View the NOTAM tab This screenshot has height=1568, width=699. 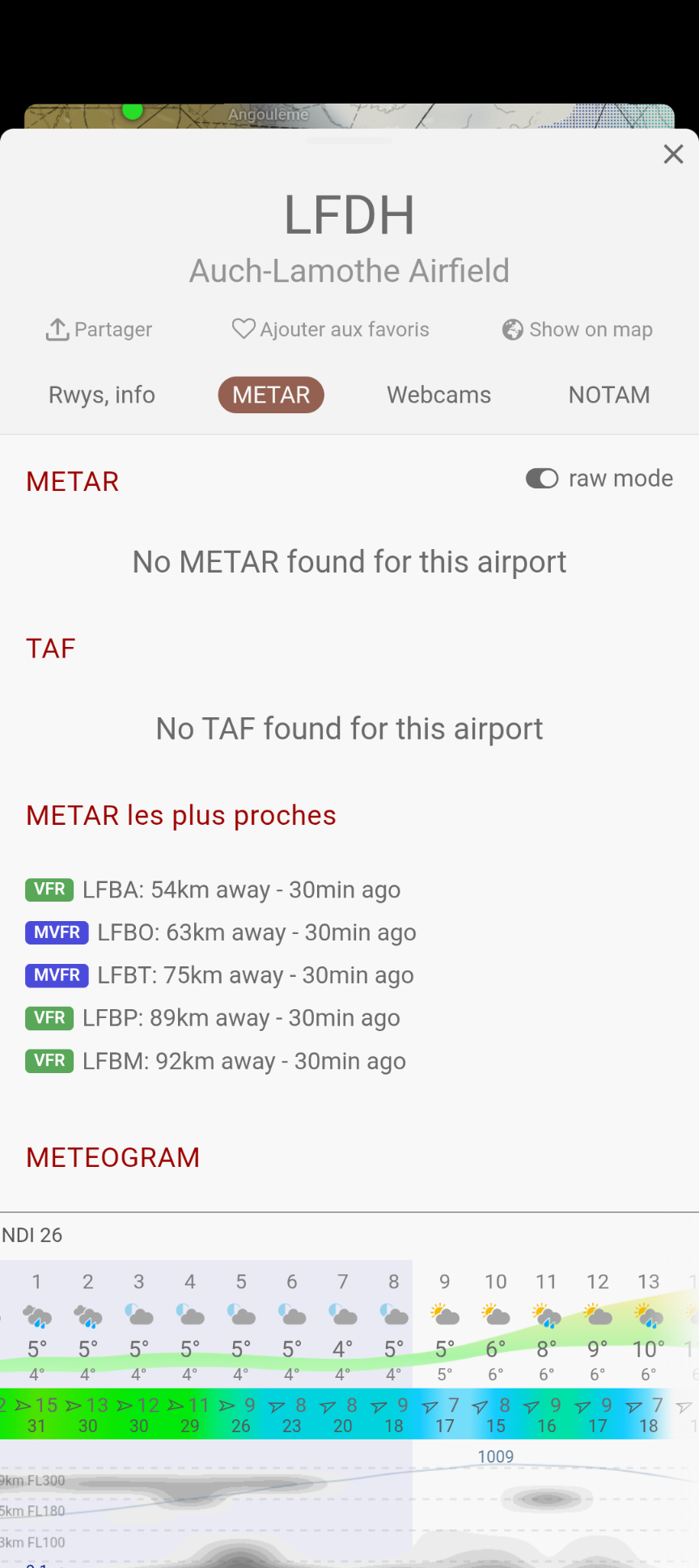coord(608,395)
